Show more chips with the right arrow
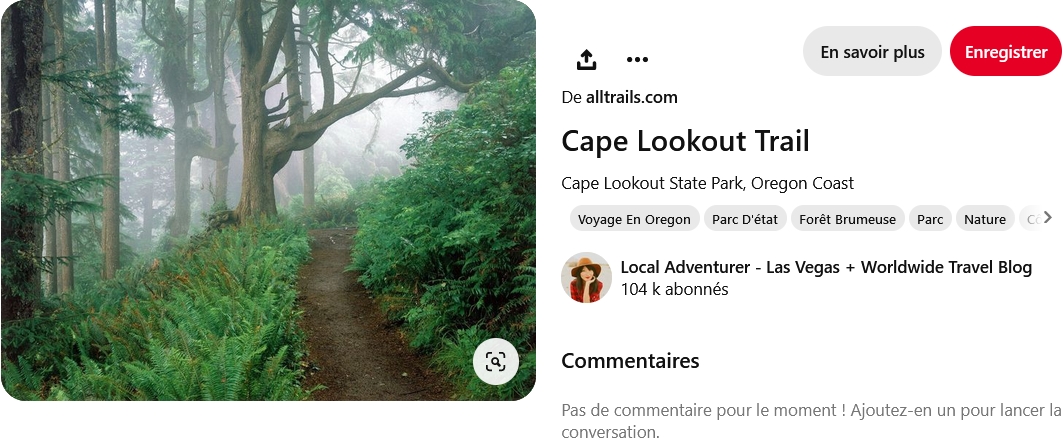Image resolution: width=1063 pixels, height=443 pixels. point(1047,217)
